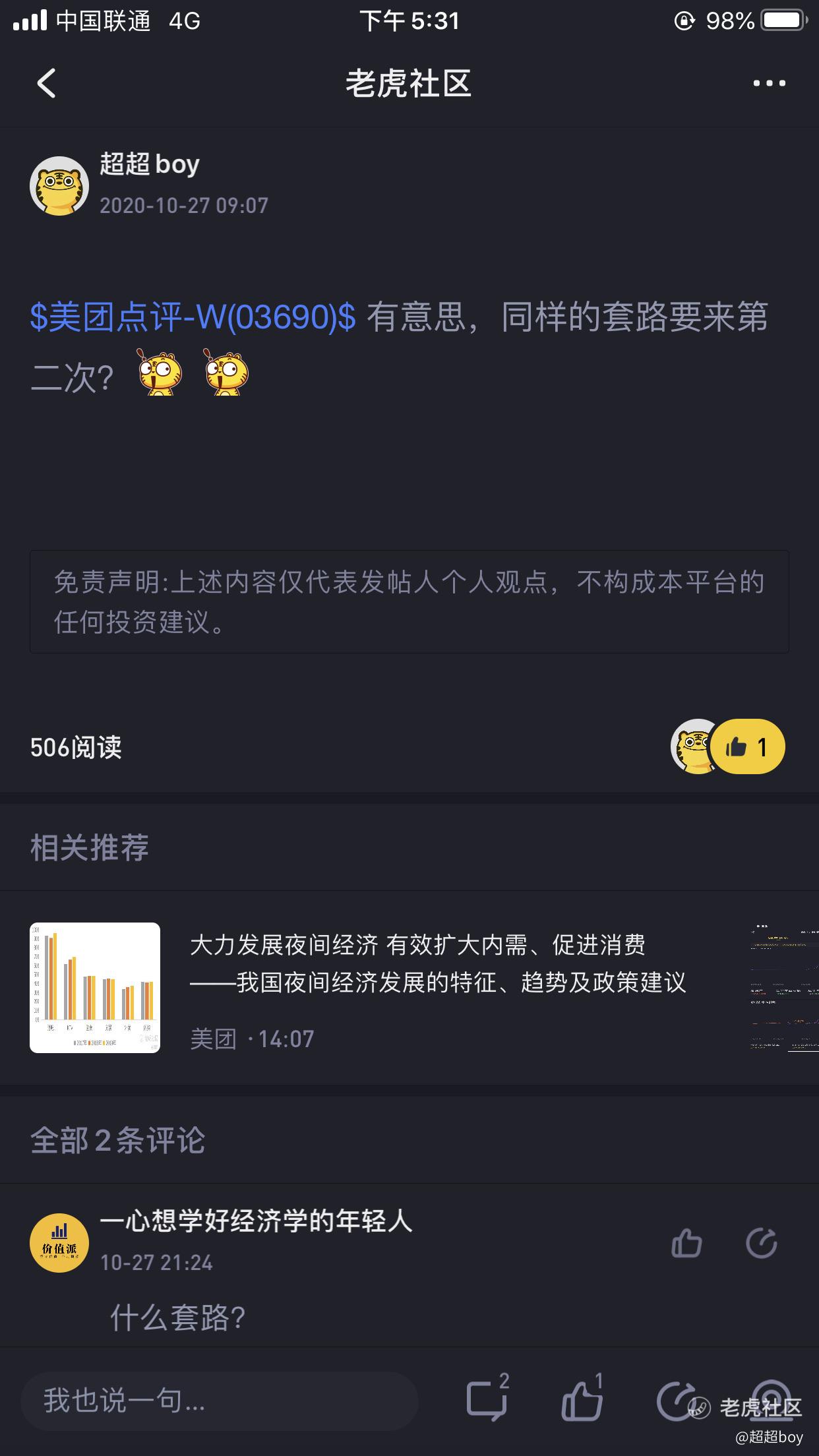Open avatar of 一心想学好经济学的年轻人
Viewport: 819px width, 1456px height.
[59, 1243]
